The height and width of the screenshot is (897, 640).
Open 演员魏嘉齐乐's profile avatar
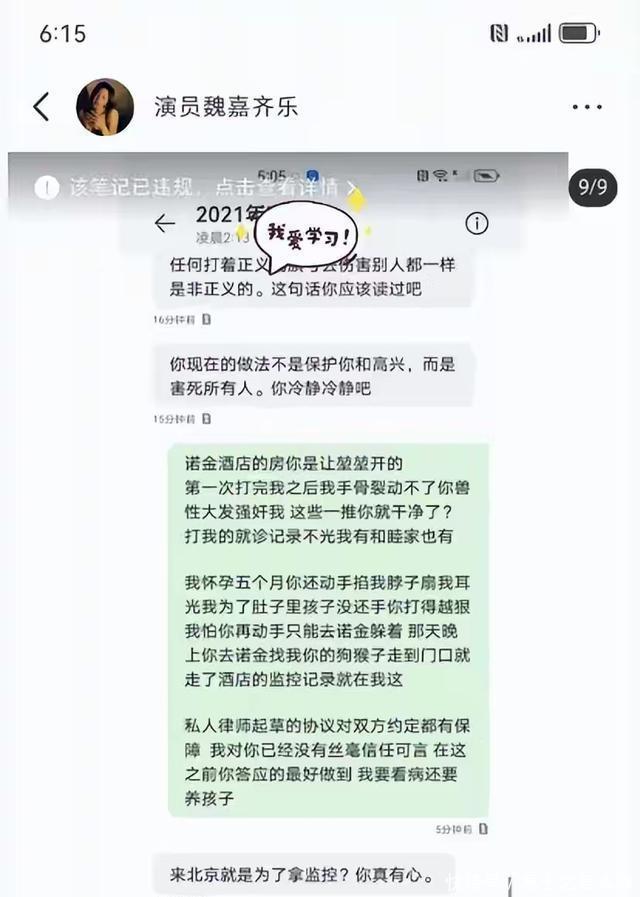(105, 107)
